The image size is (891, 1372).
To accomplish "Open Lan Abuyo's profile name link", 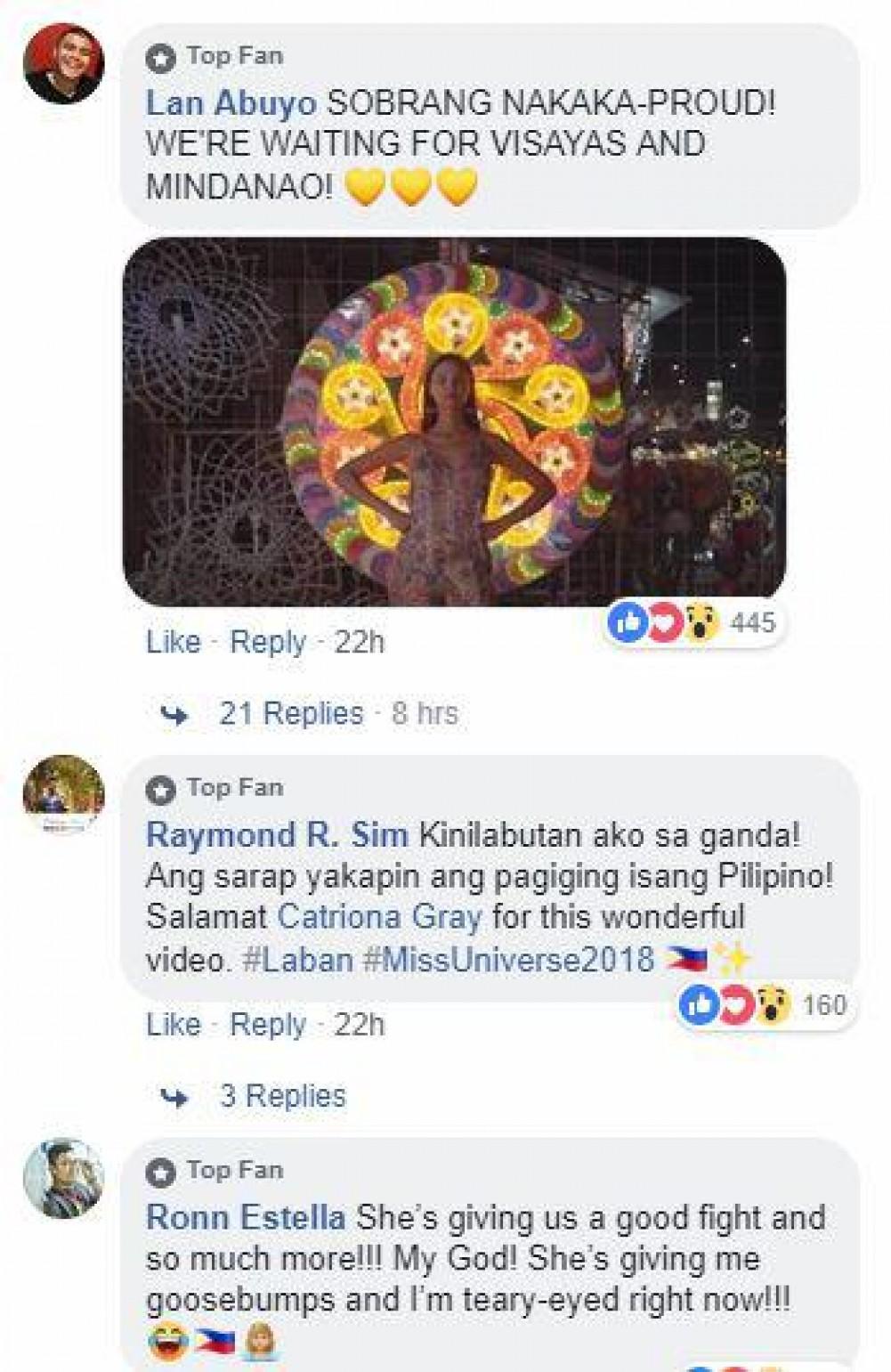I will pyautogui.click(x=230, y=103).
